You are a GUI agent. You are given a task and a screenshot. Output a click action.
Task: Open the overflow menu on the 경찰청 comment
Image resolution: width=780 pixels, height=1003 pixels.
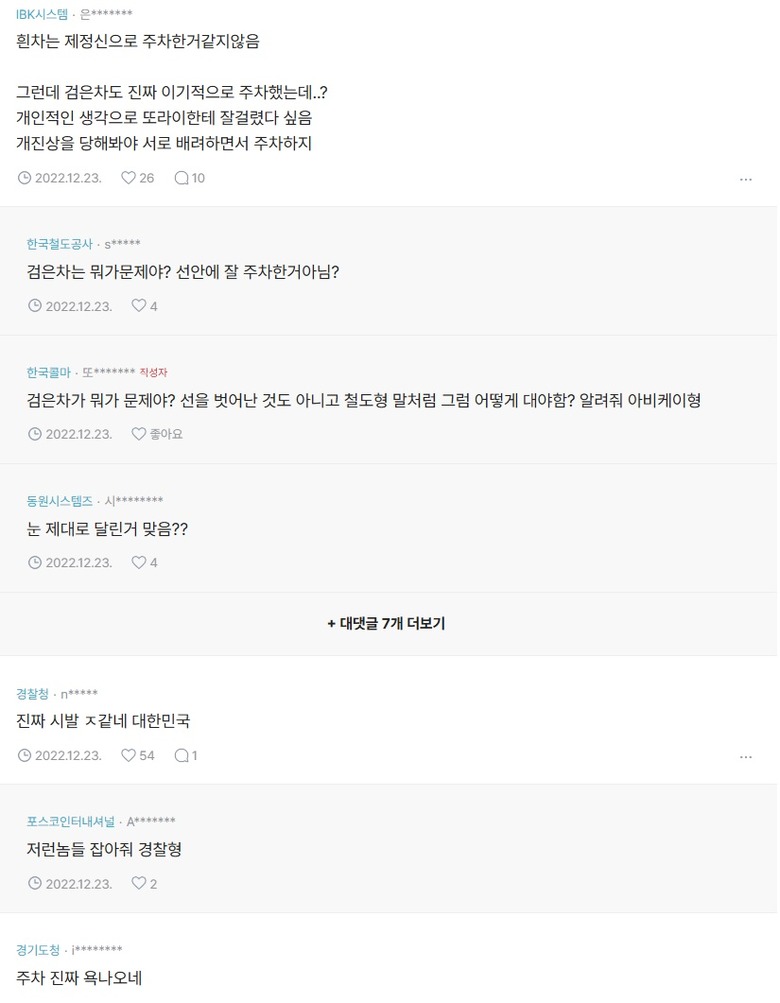click(x=745, y=756)
